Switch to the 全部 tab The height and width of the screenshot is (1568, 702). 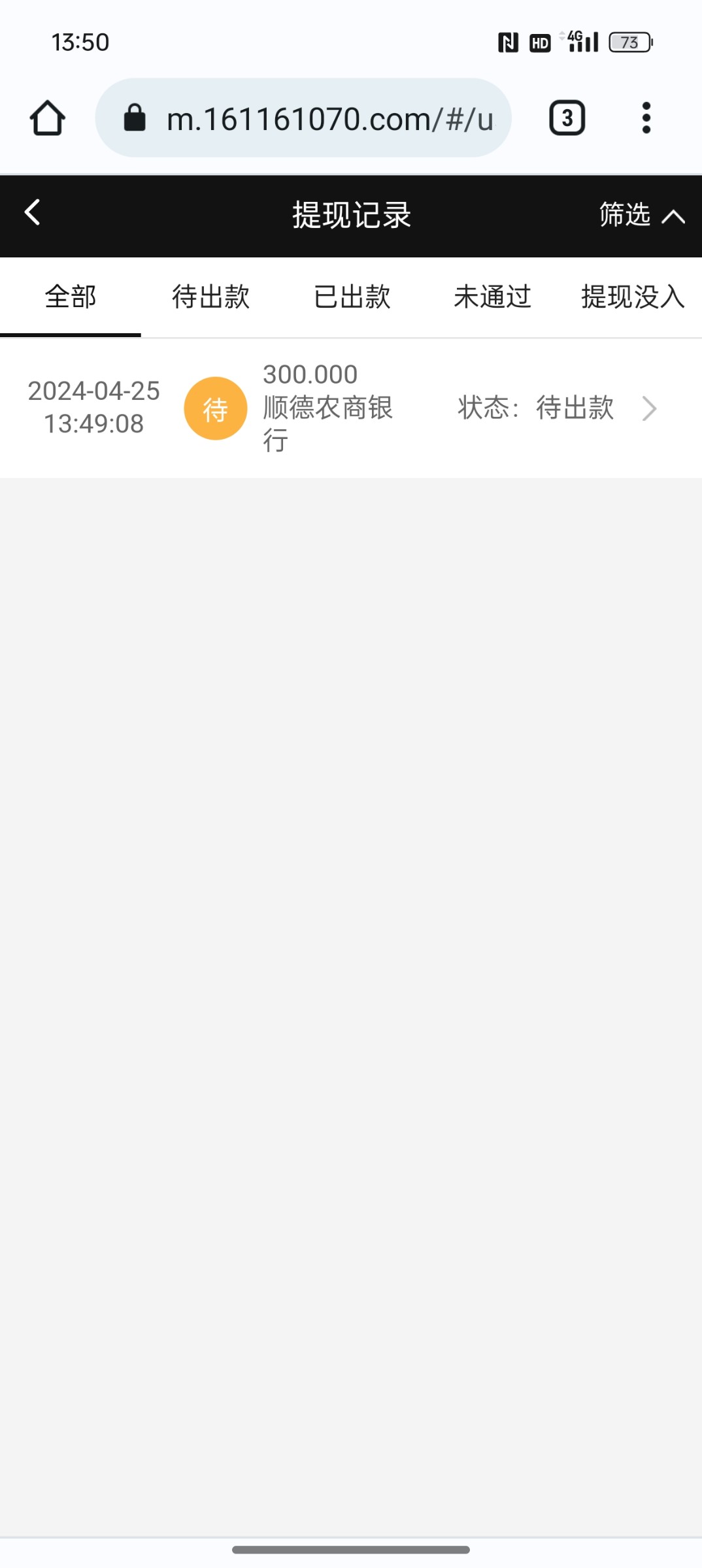(x=71, y=297)
